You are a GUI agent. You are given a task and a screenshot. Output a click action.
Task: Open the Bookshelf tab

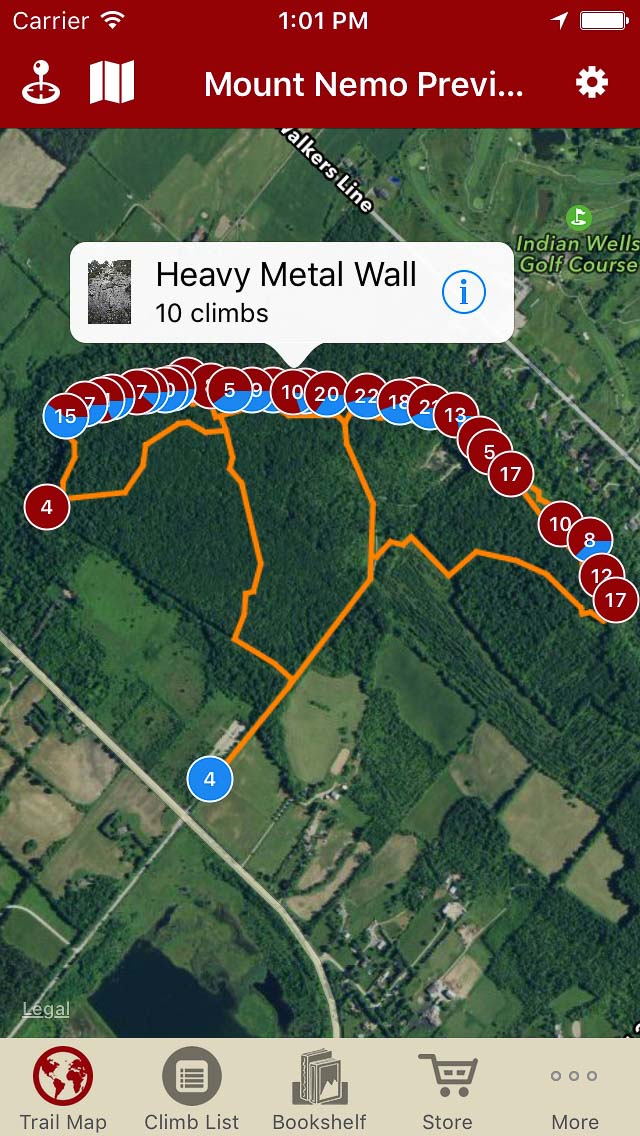tap(319, 1089)
